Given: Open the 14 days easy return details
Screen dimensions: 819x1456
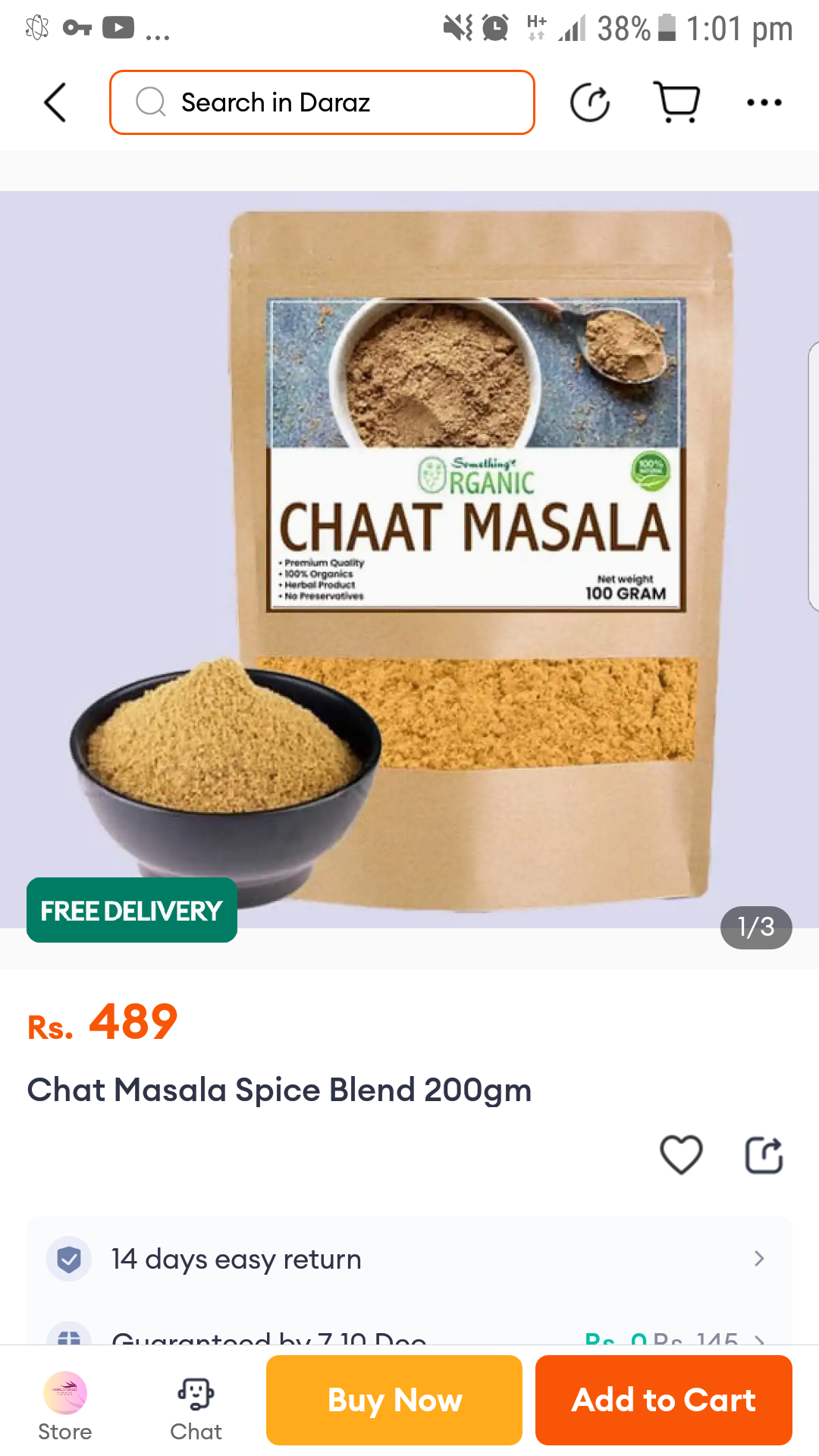Looking at the screenshot, I should click(x=409, y=1259).
